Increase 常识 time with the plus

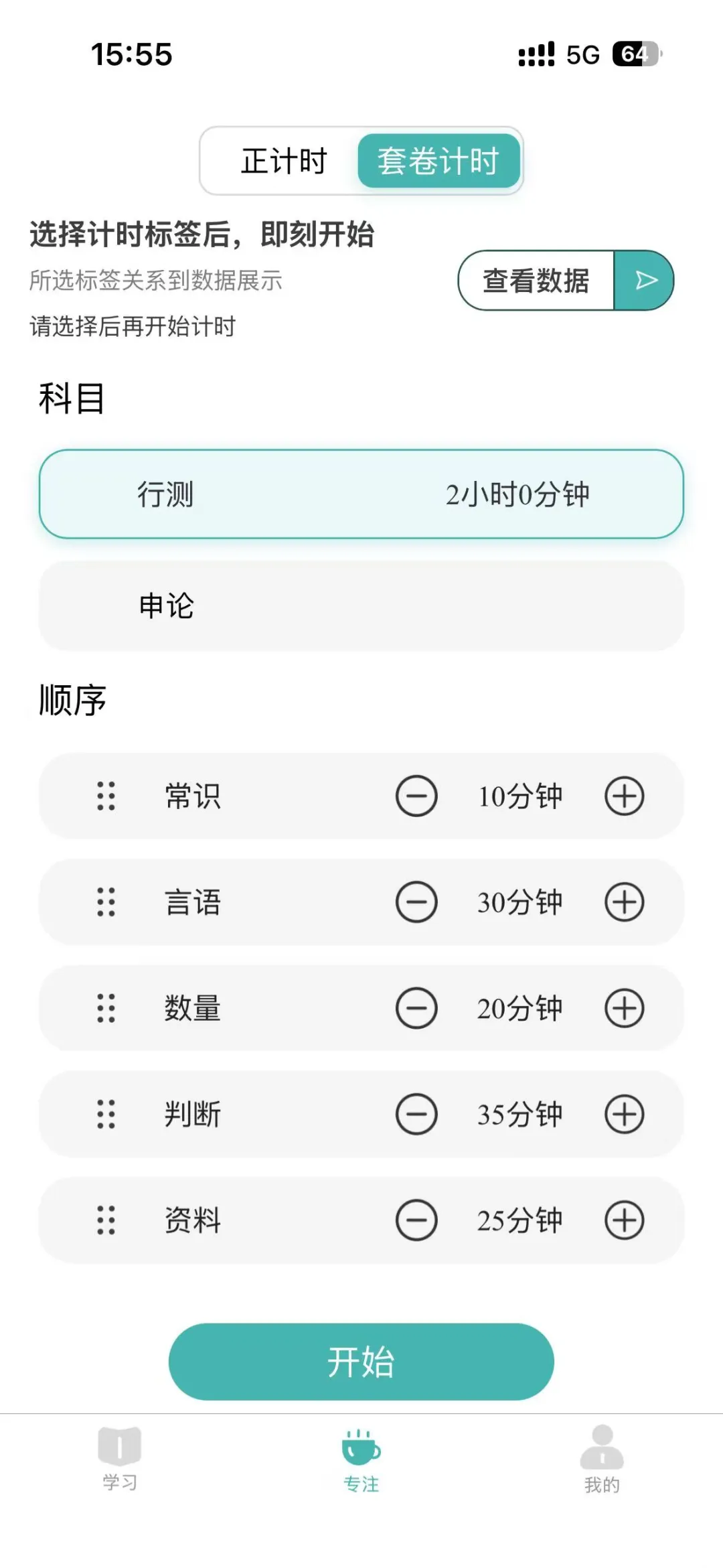coord(625,796)
